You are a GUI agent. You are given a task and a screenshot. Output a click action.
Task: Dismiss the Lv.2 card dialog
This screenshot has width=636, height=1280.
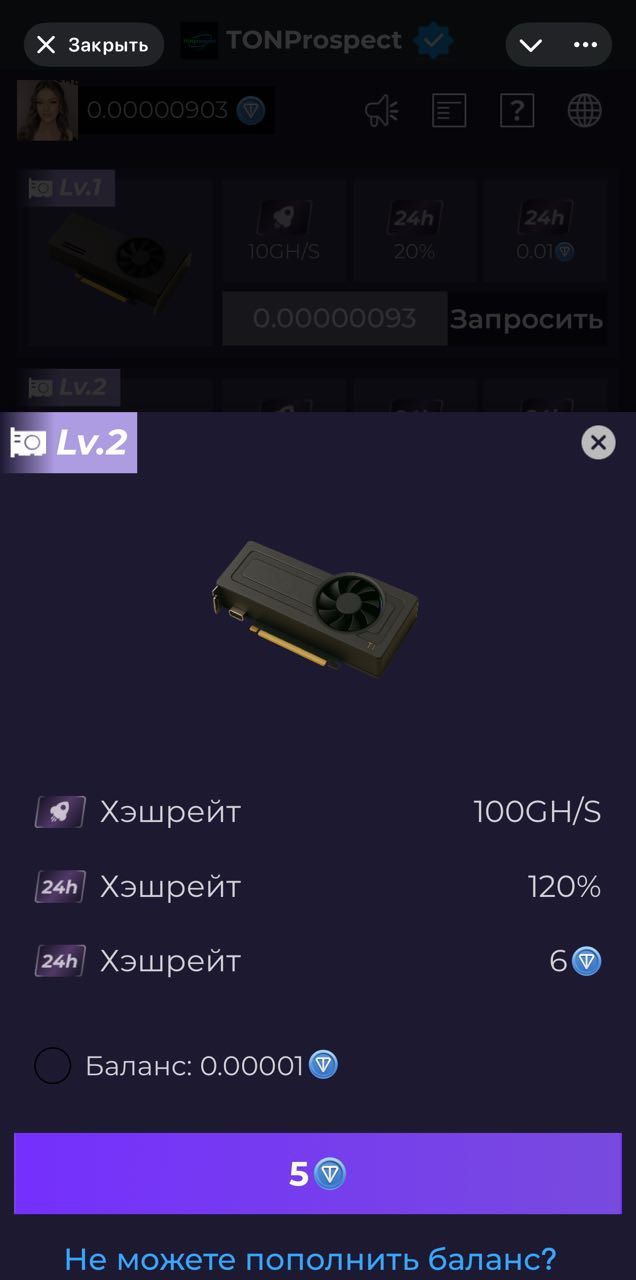click(598, 442)
